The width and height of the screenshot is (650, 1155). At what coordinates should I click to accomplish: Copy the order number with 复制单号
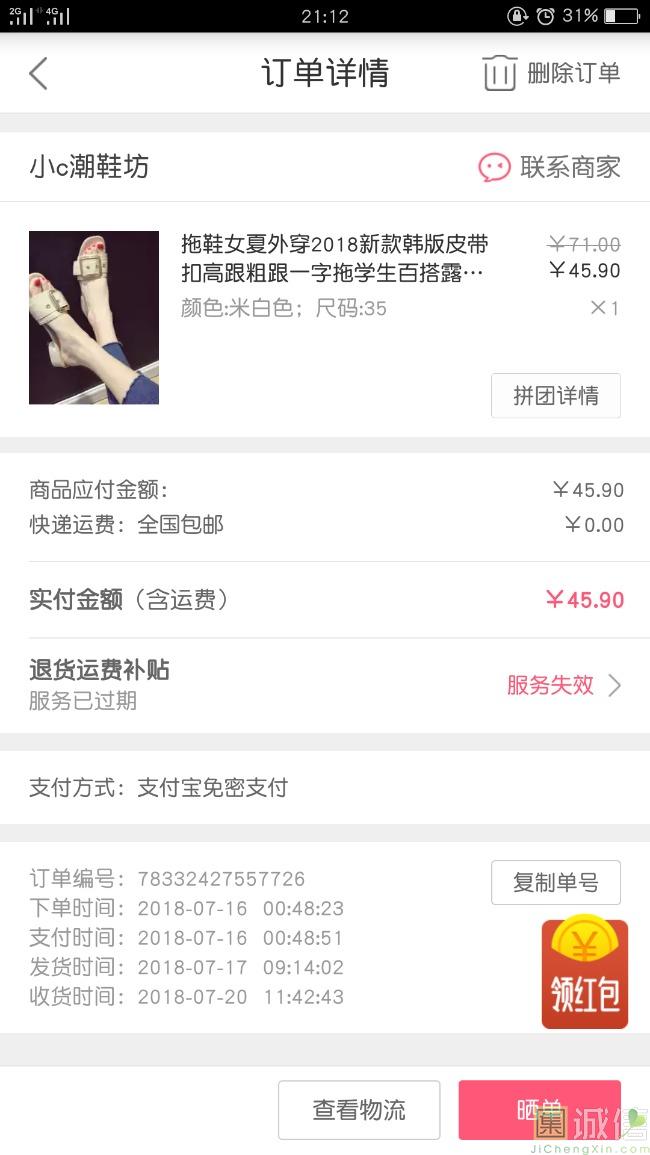[555, 882]
